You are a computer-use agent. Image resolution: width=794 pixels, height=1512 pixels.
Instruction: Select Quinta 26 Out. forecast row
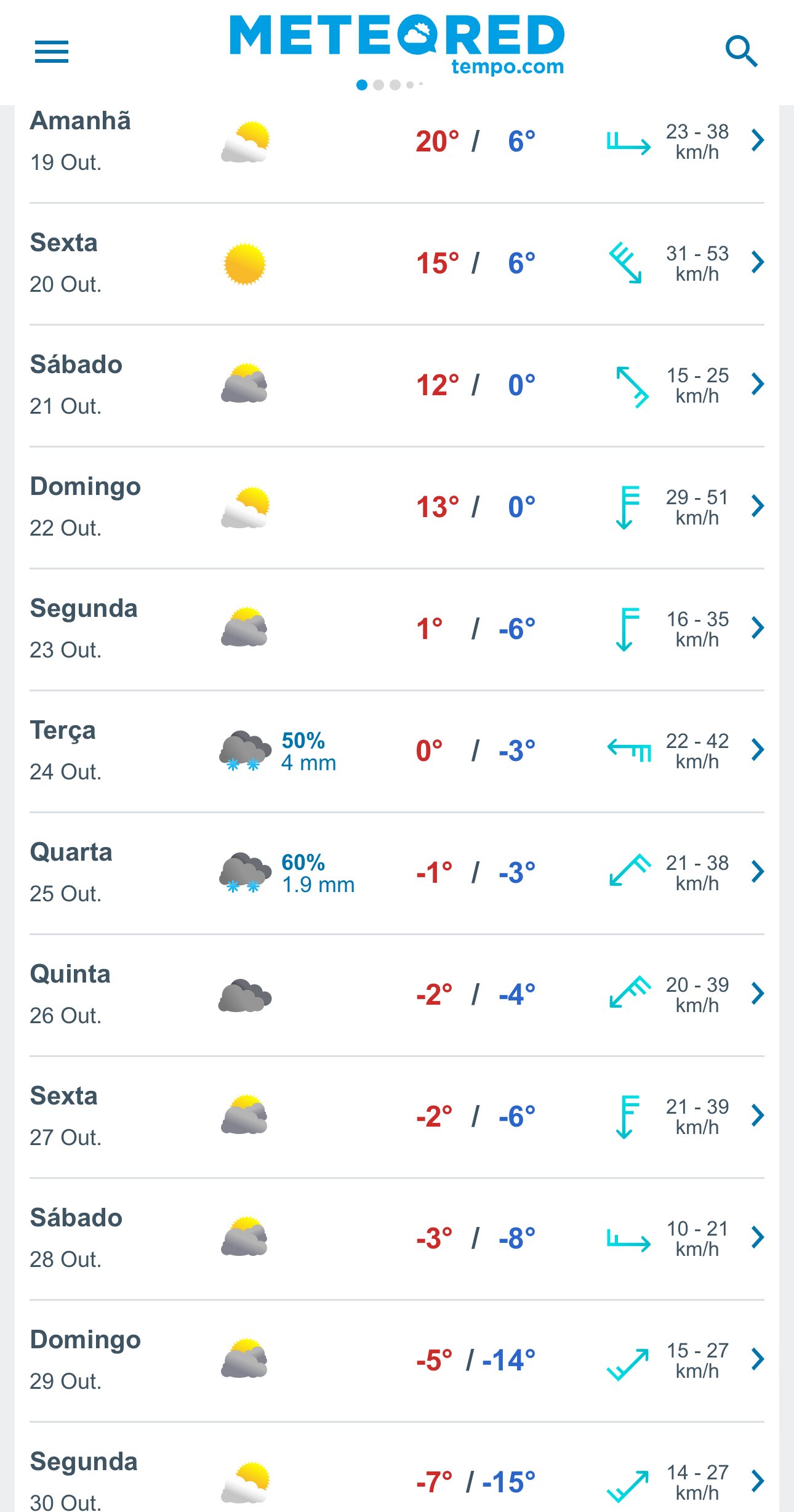397,995
